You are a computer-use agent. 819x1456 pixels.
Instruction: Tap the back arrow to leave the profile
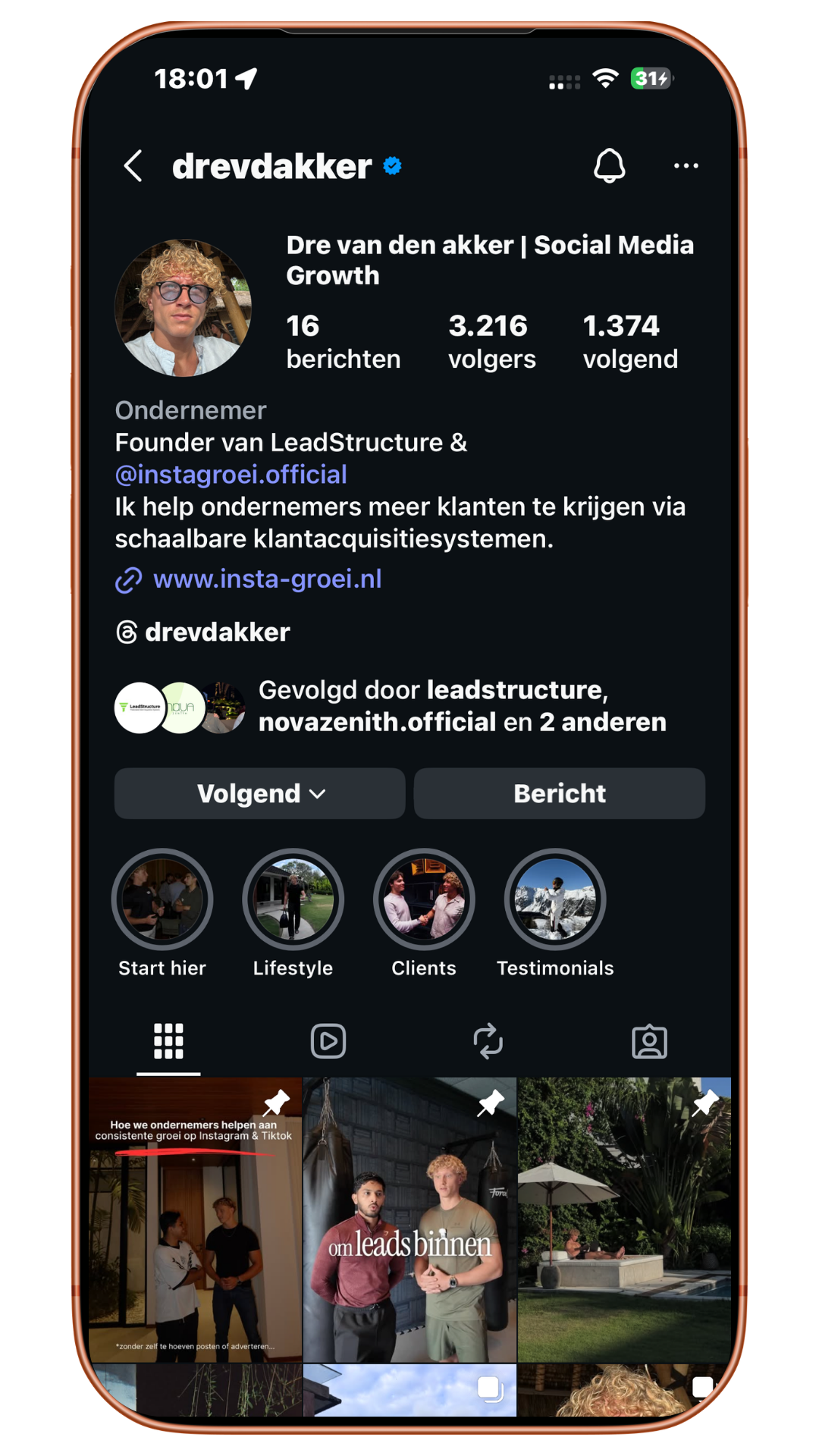(133, 165)
